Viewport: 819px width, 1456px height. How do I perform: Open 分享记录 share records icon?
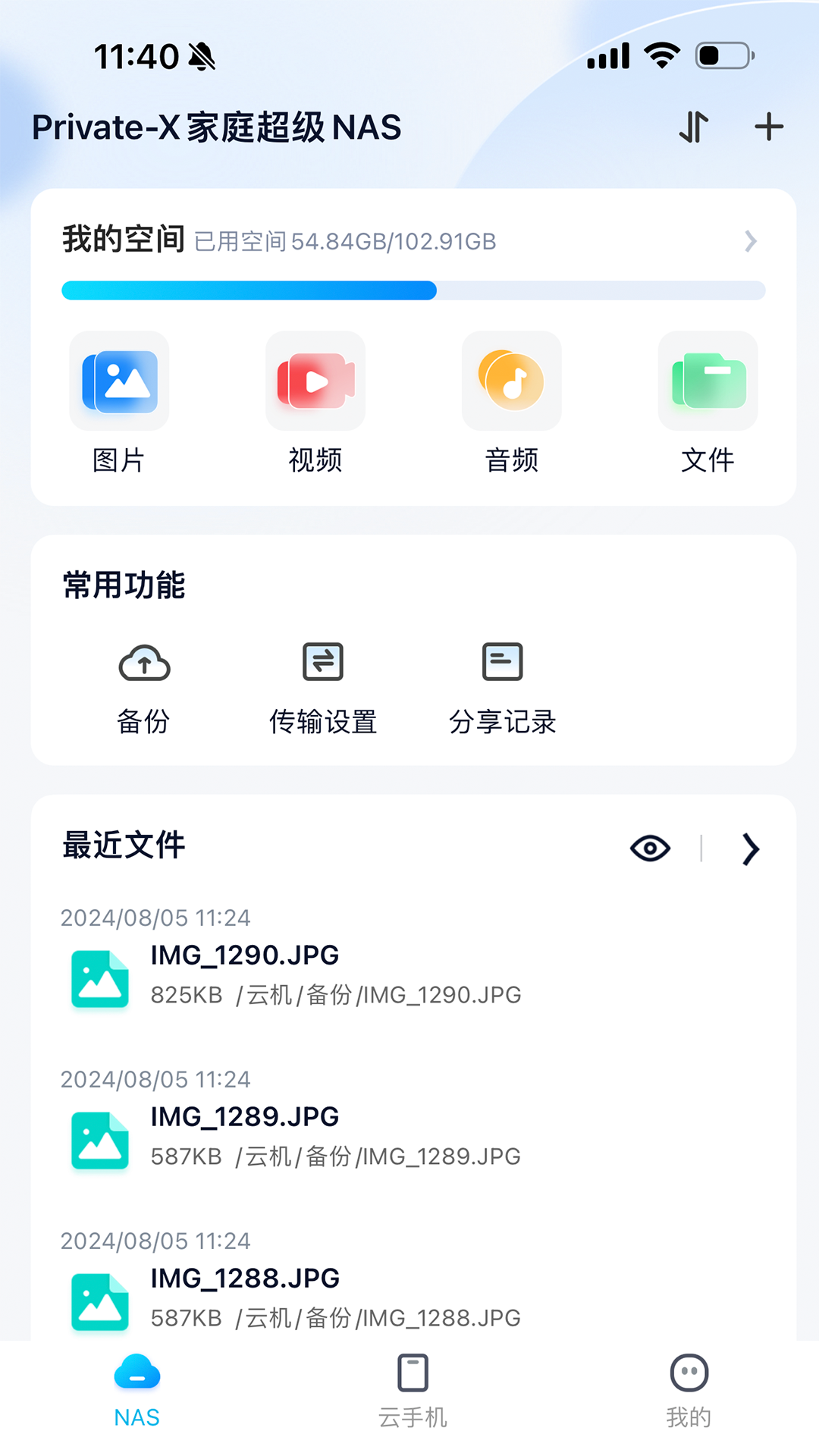(504, 662)
